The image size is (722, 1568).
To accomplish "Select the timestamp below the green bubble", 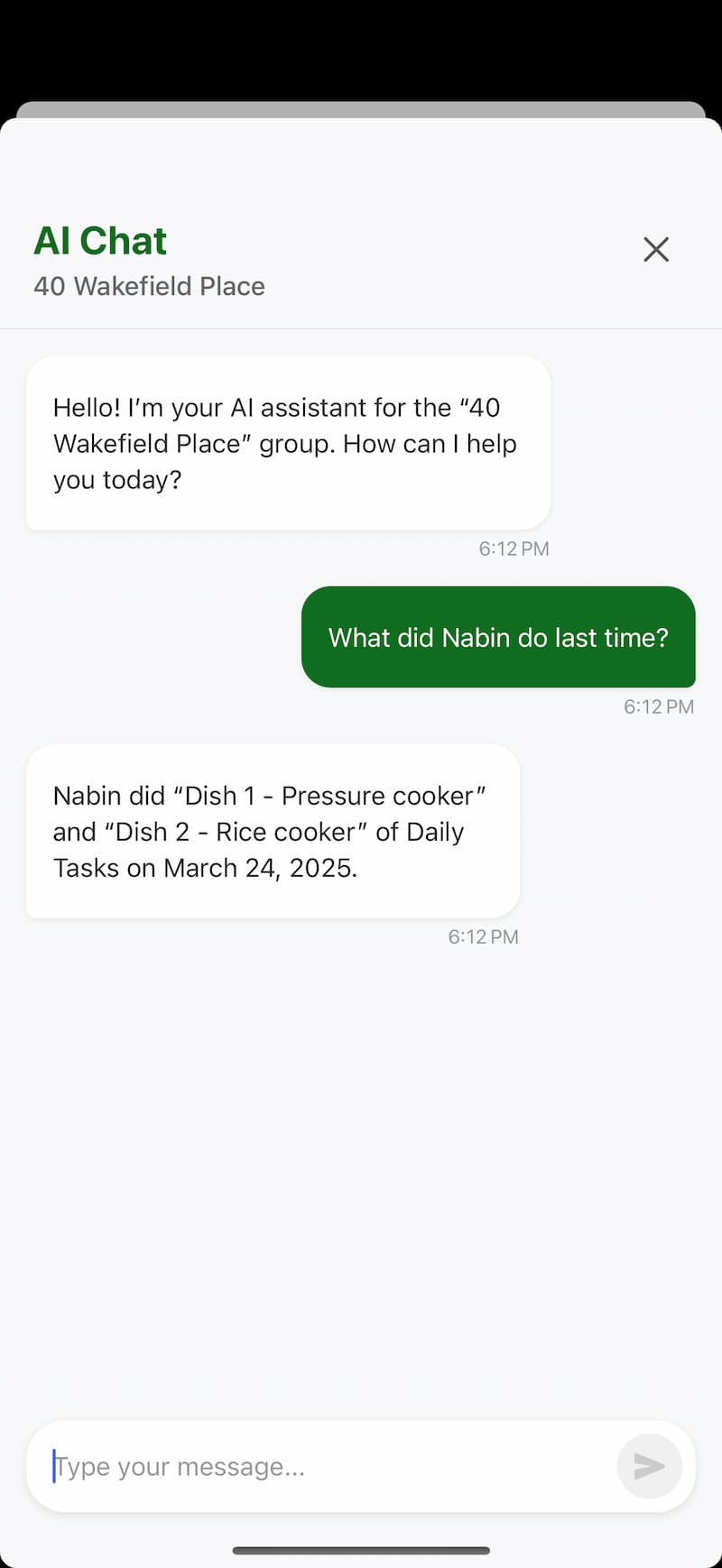I will 658,706.
